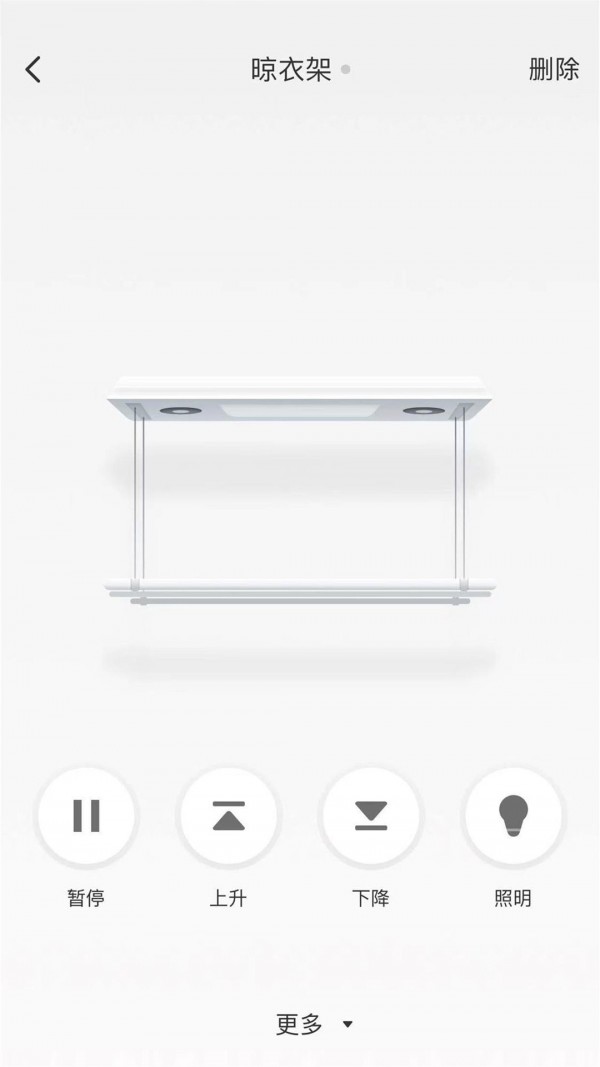Raise the rack with 上升 button
600x1067 pixels.
coord(229,816)
